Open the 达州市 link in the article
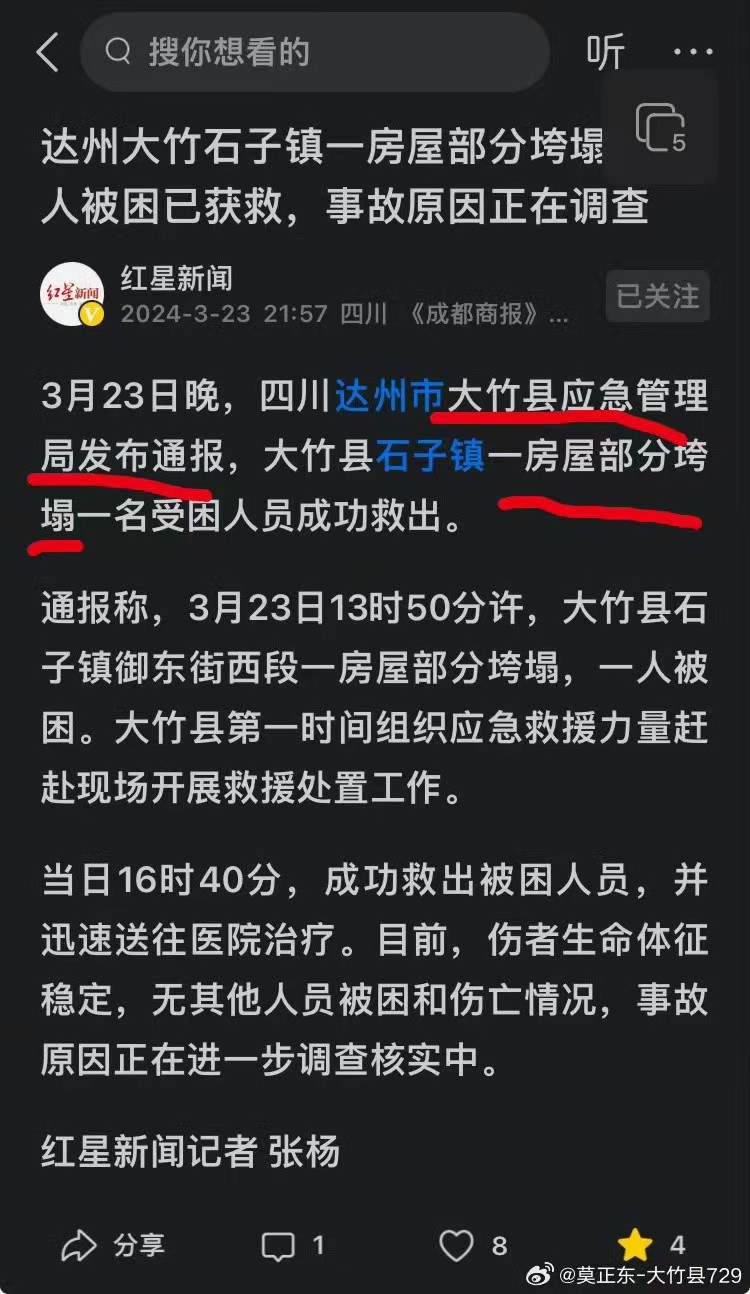This screenshot has width=750, height=1294. click(x=389, y=397)
